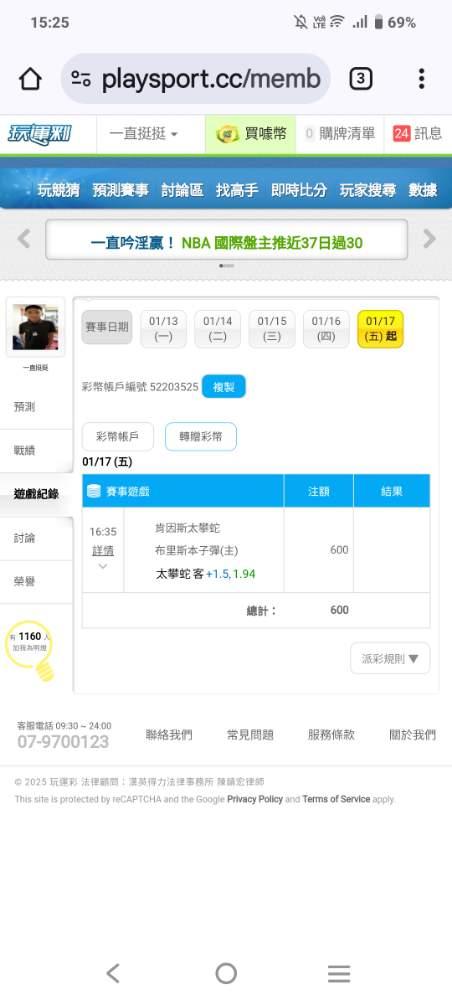Image resolution: width=452 pixels, height=1000 pixels.
Task: Open the browser overflow menu
Action: (421, 79)
